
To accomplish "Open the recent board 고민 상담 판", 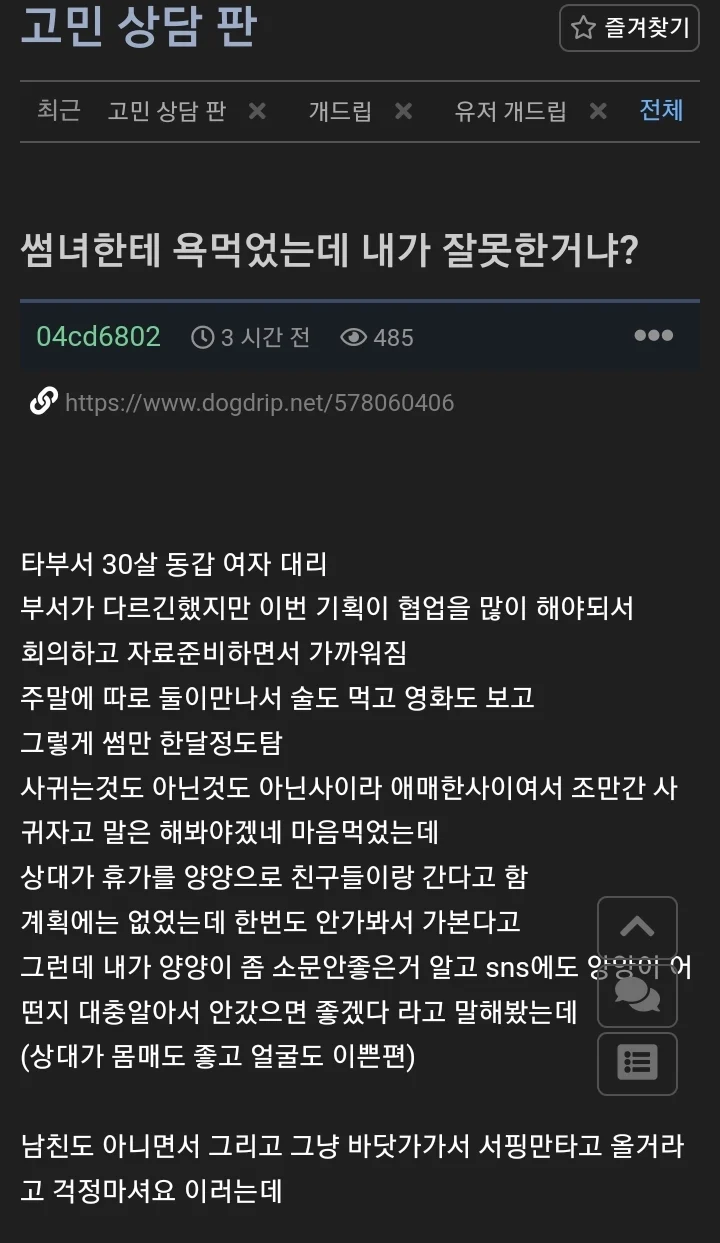I will pos(166,111).
